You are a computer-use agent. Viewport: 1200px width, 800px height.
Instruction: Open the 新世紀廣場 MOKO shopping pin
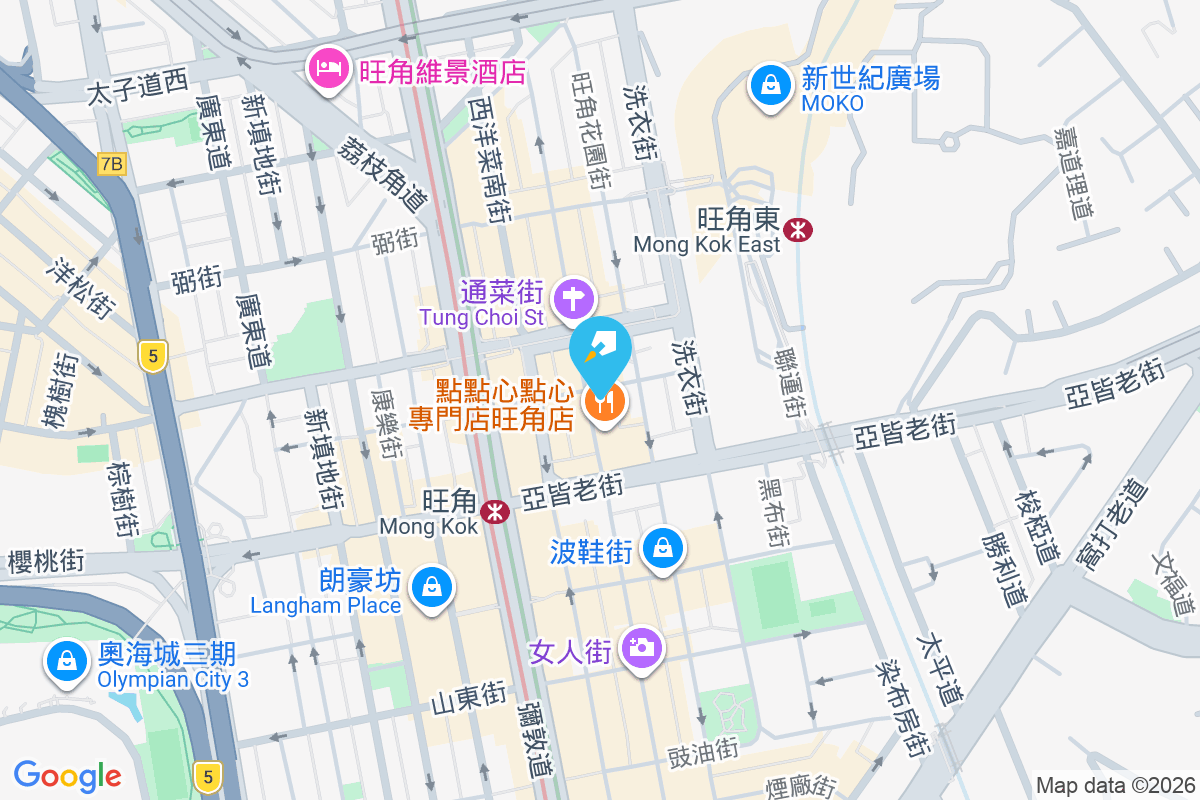pyautogui.click(x=771, y=86)
